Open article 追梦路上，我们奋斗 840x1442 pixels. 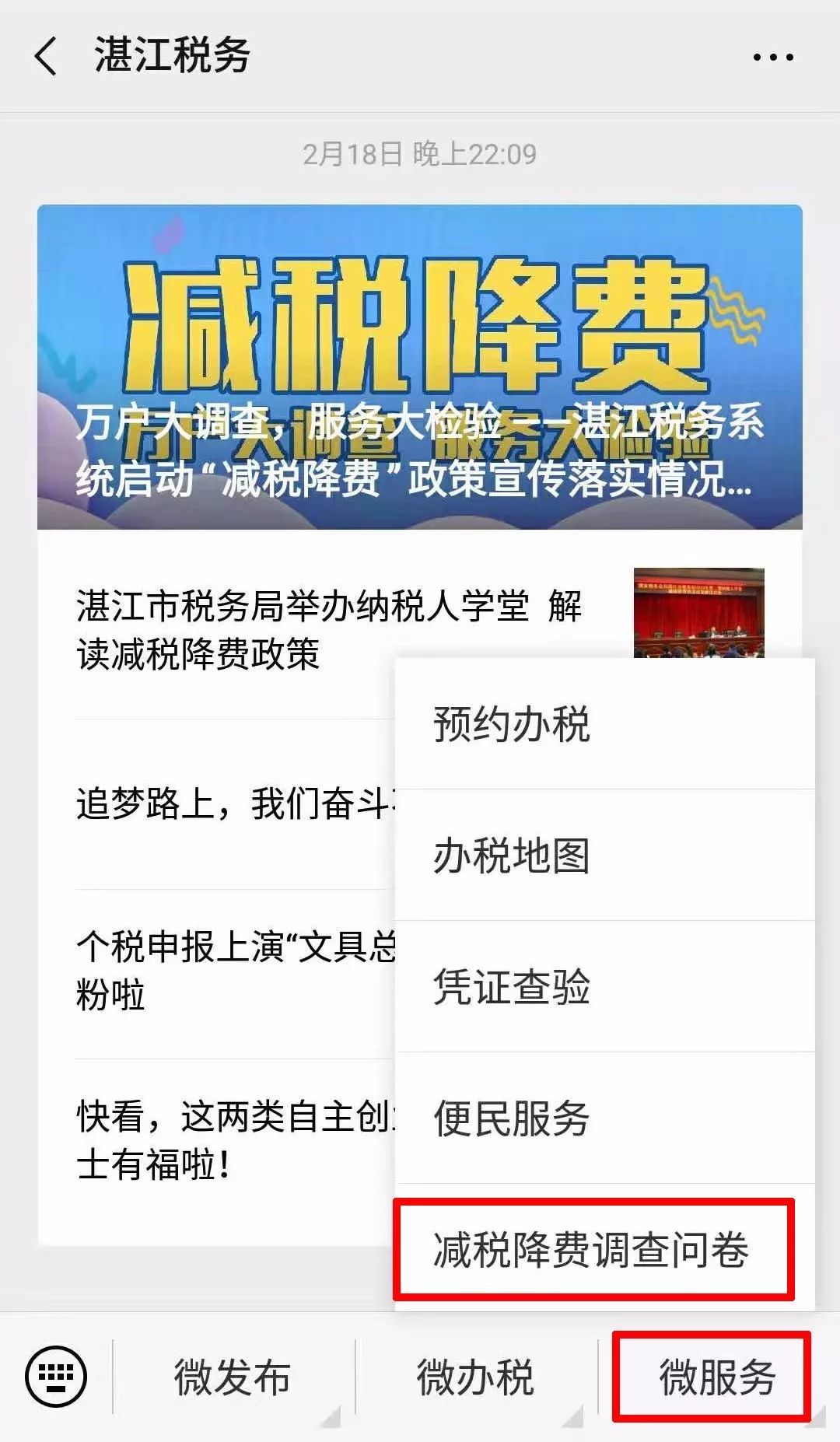tap(233, 803)
